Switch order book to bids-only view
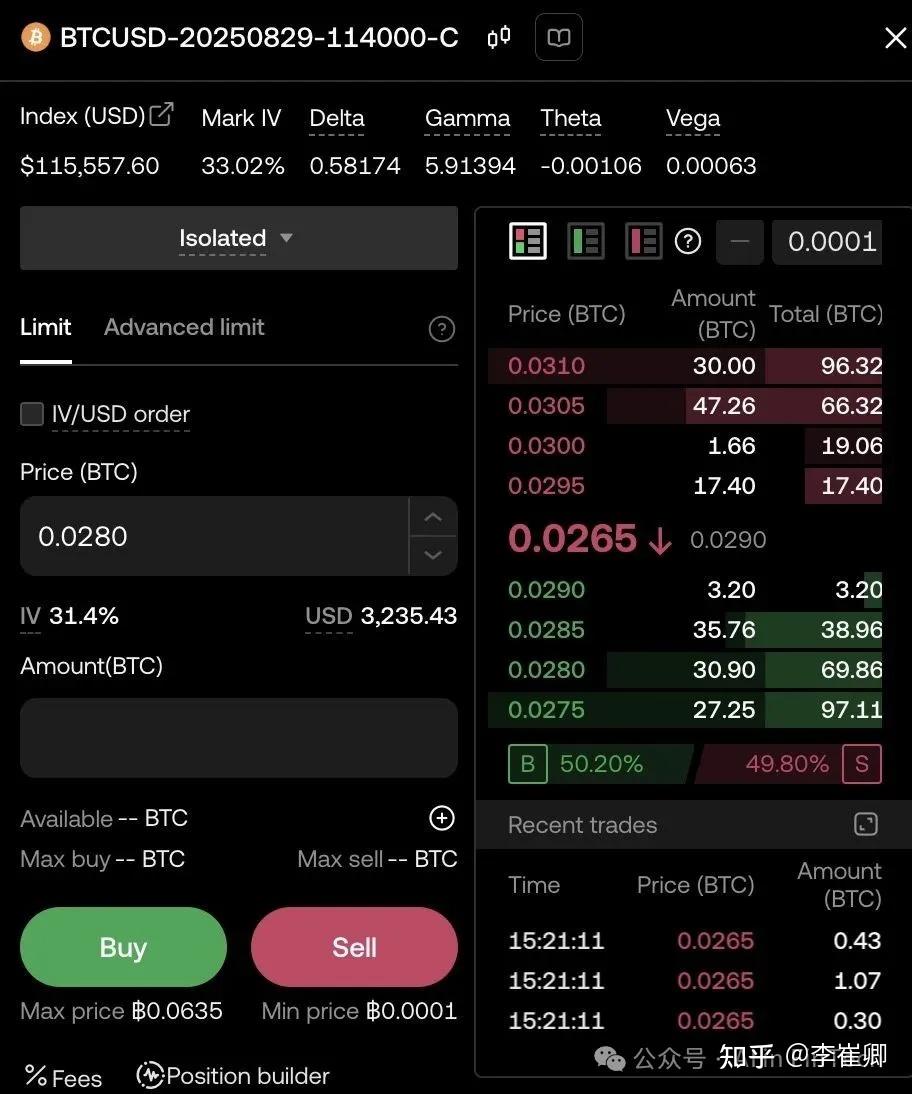Viewport: 912px width, 1094px height. click(x=586, y=241)
